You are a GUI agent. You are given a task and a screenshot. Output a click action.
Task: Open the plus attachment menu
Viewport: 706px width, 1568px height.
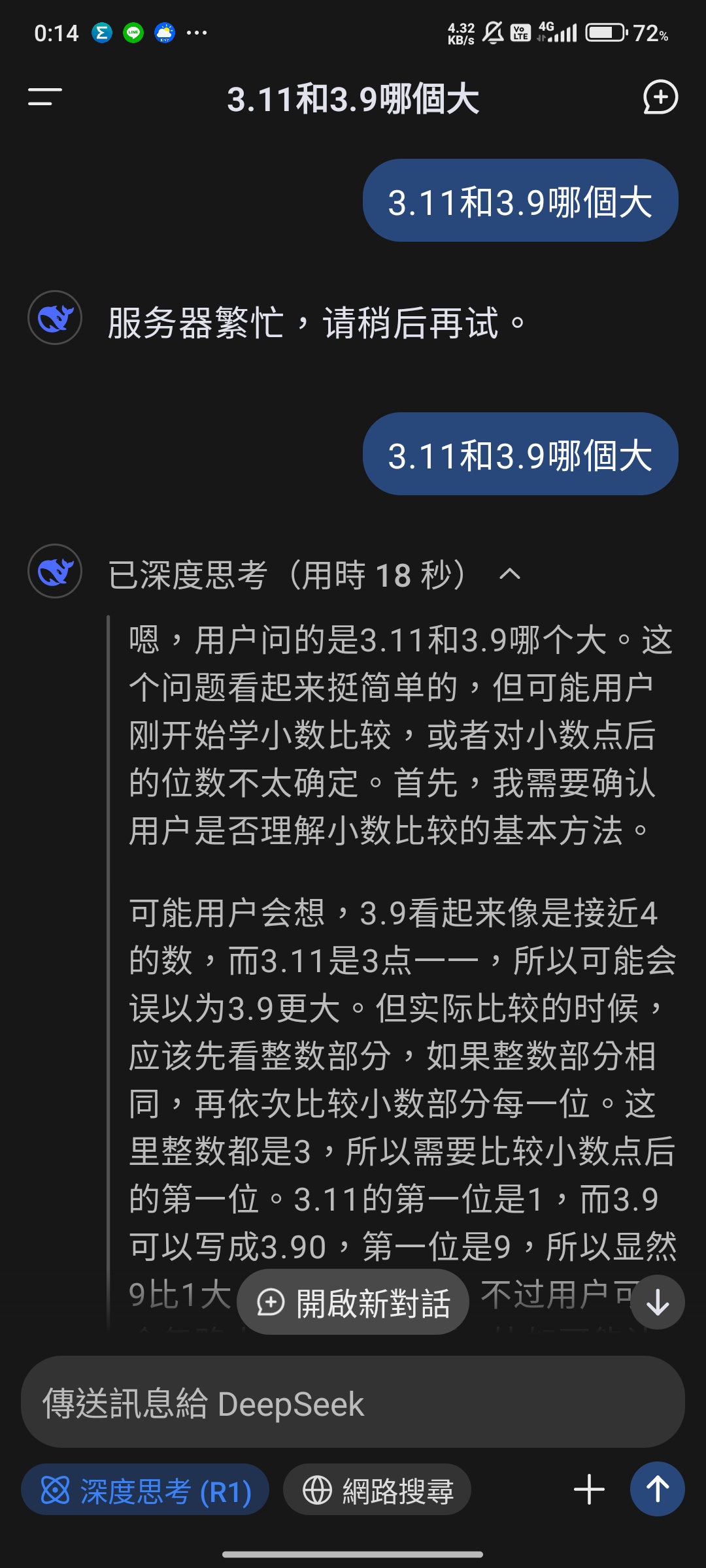point(589,1490)
